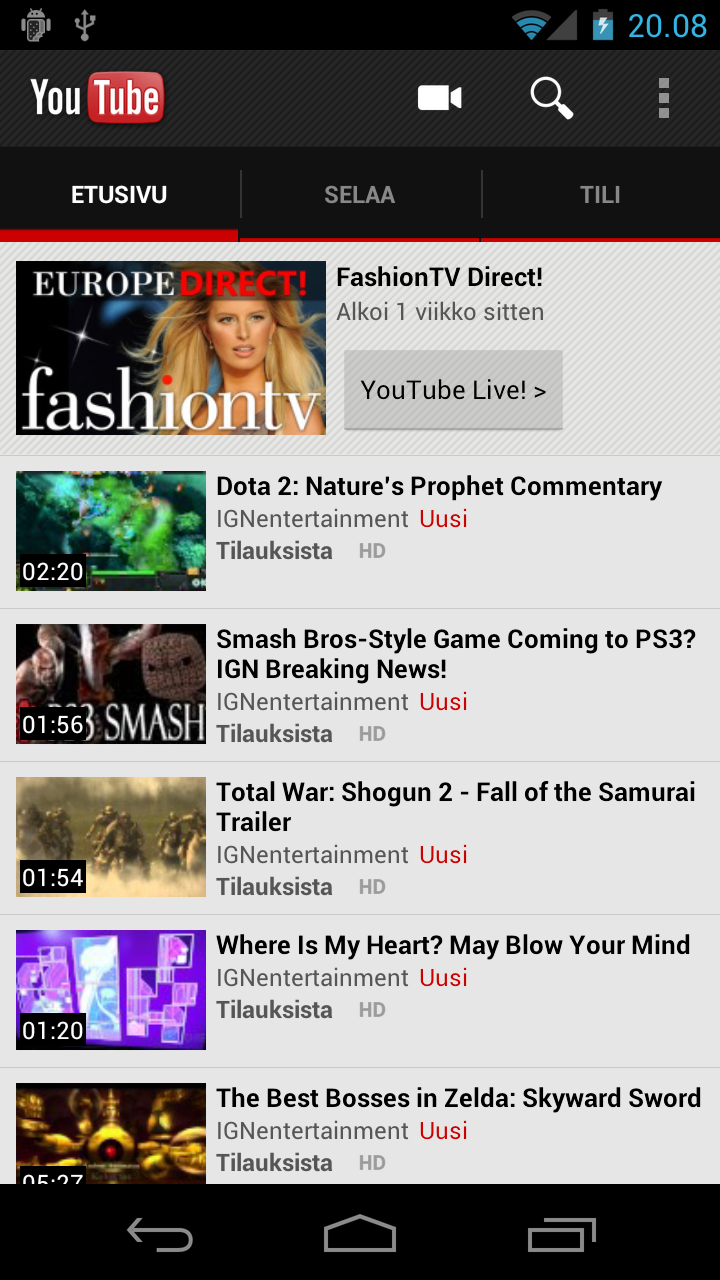Open the FashionTV Direct! banner image
Screen dimensions: 720x1280
[171, 348]
